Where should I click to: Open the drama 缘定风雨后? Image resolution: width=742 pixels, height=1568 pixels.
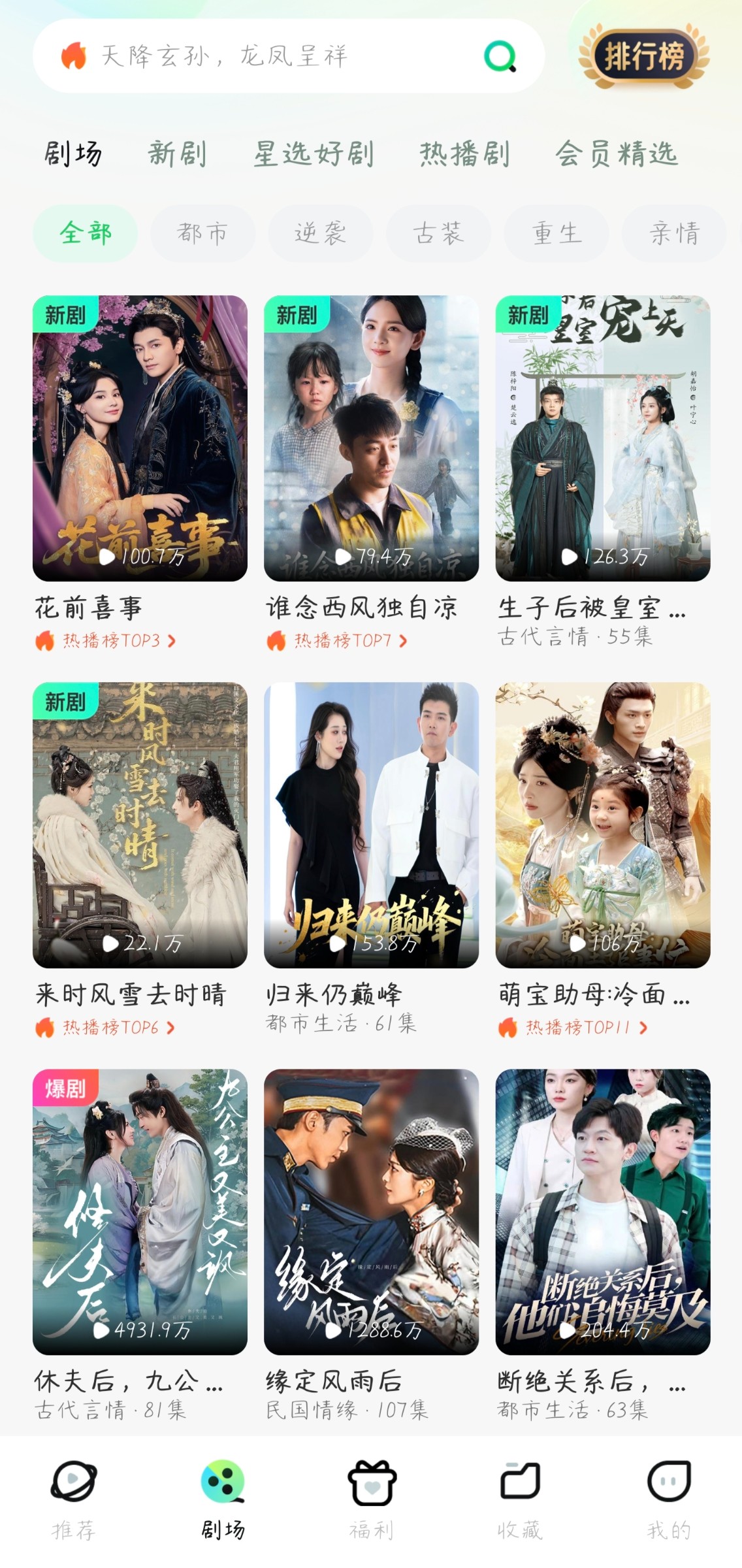(371, 1212)
